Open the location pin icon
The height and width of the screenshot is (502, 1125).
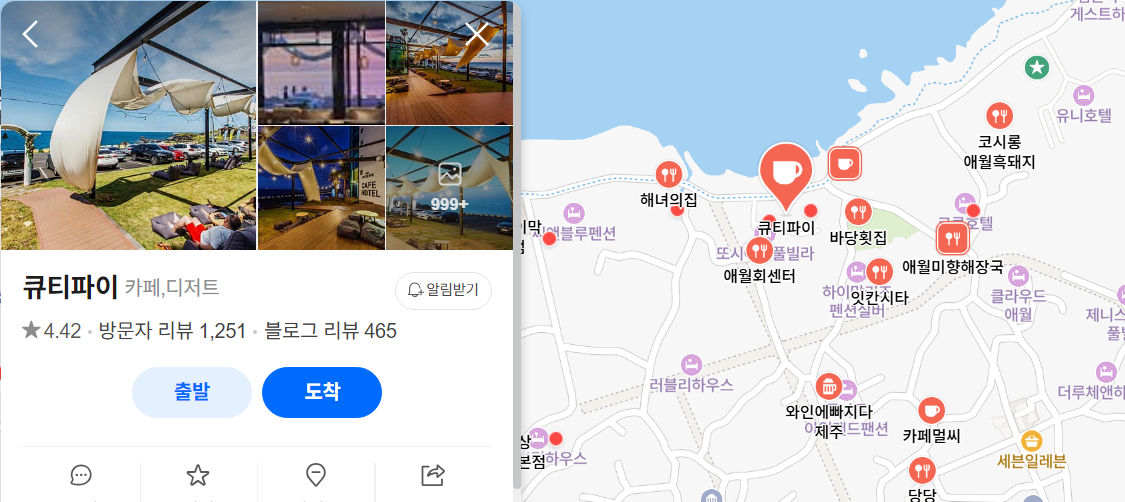(316, 475)
